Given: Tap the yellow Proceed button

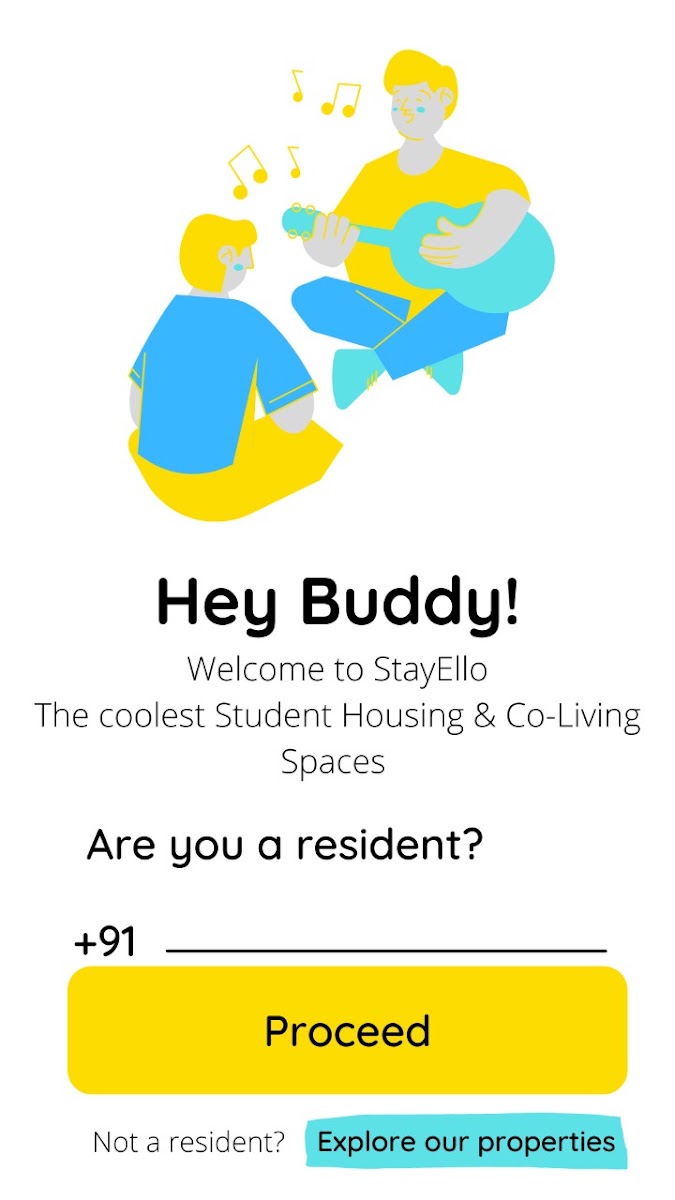Looking at the screenshot, I should (x=347, y=1030).
